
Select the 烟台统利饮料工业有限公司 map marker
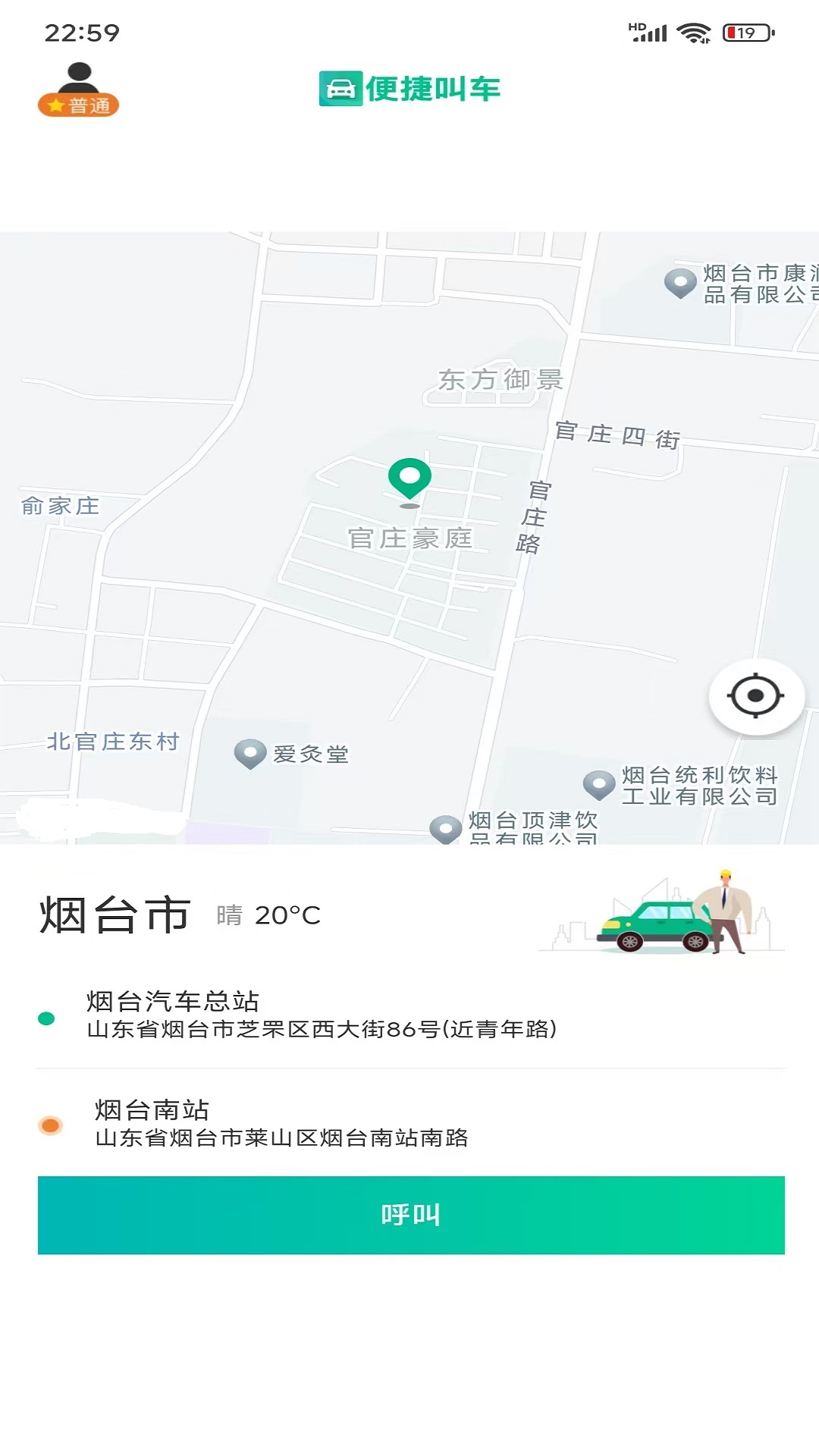tap(600, 783)
